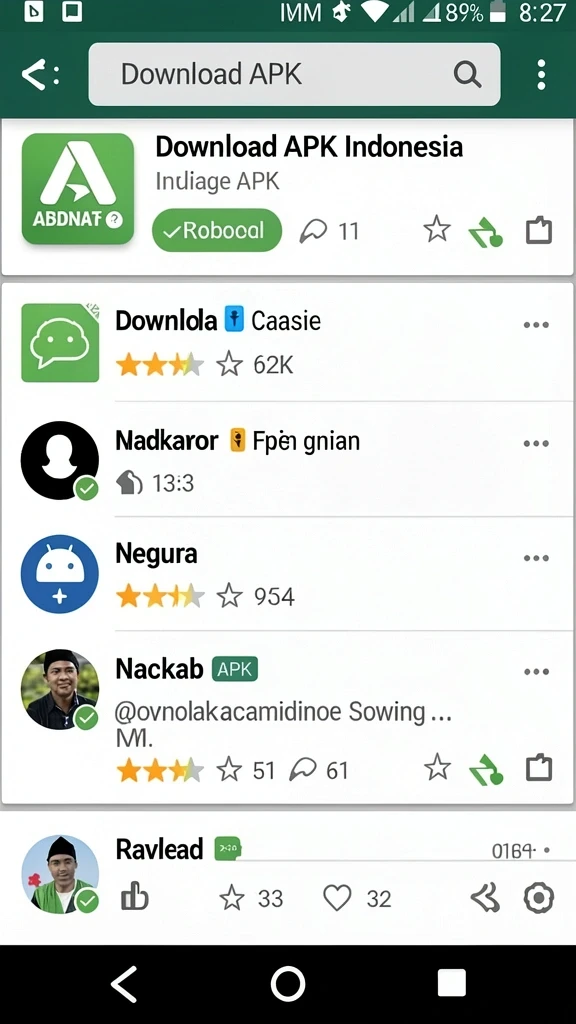The image size is (576, 1024).
Task: Go back using the app bar arrow
Action: point(40,75)
